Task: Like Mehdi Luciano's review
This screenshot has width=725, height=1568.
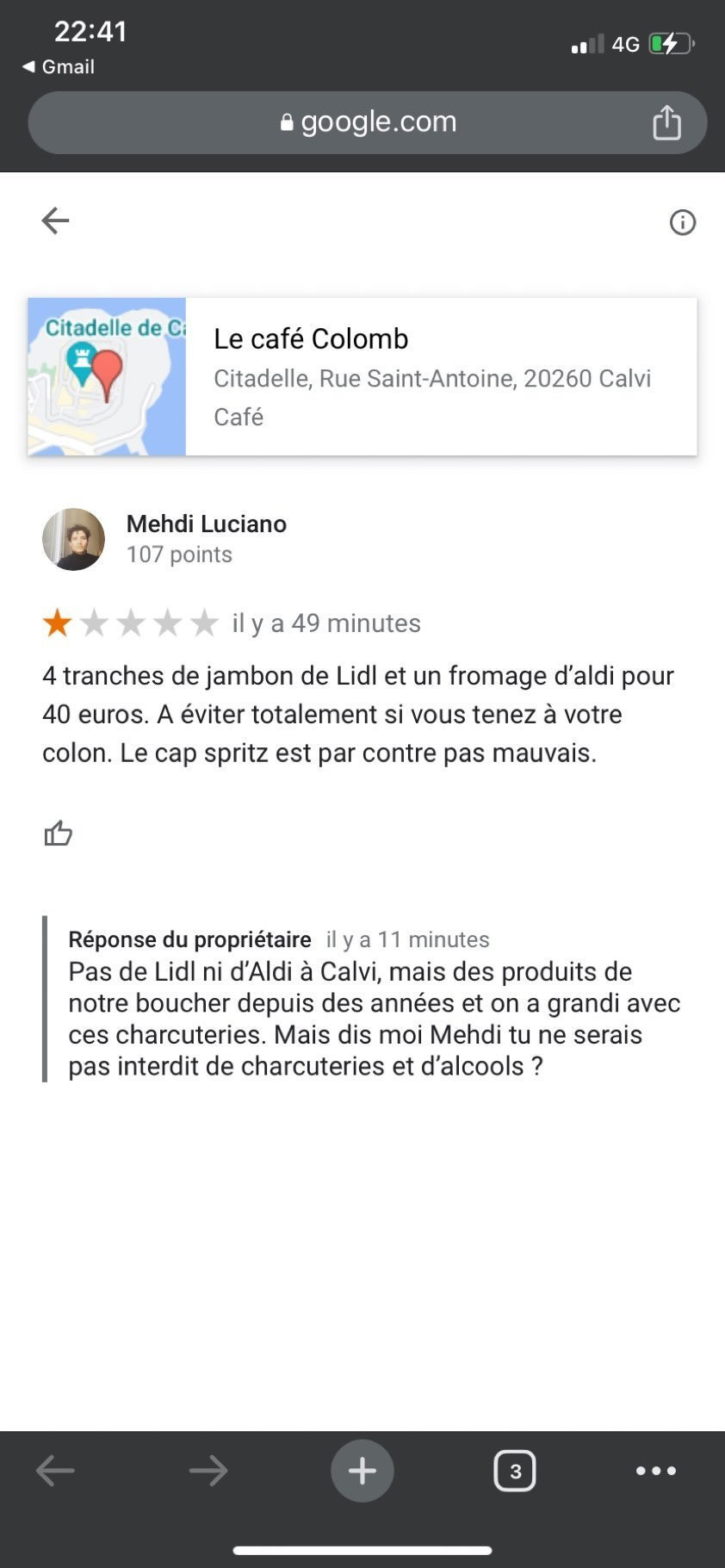Action: [x=59, y=833]
